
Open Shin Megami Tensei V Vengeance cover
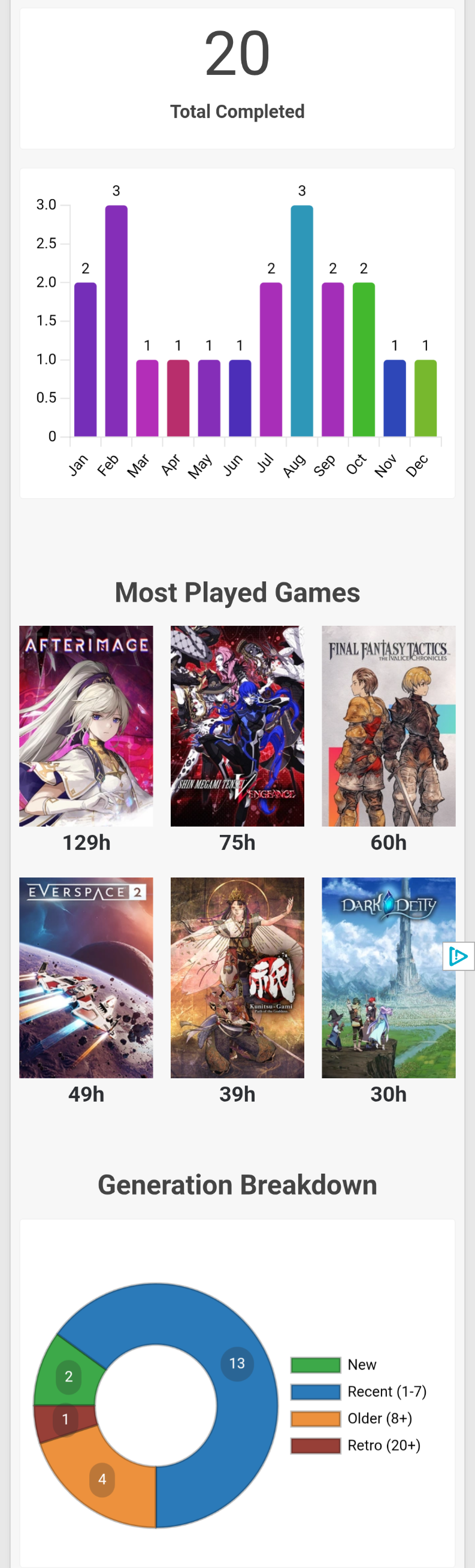(x=237, y=726)
